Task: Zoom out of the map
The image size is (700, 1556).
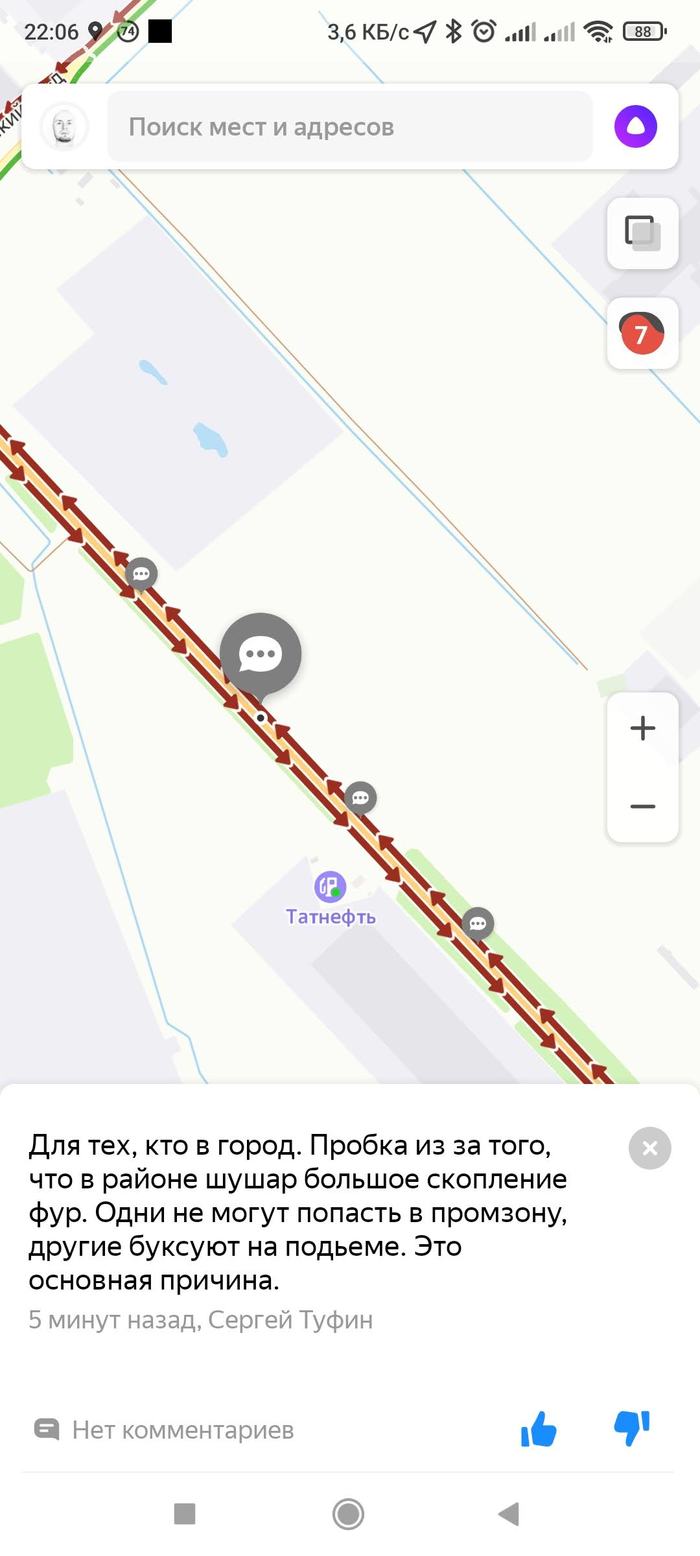Action: tap(642, 806)
